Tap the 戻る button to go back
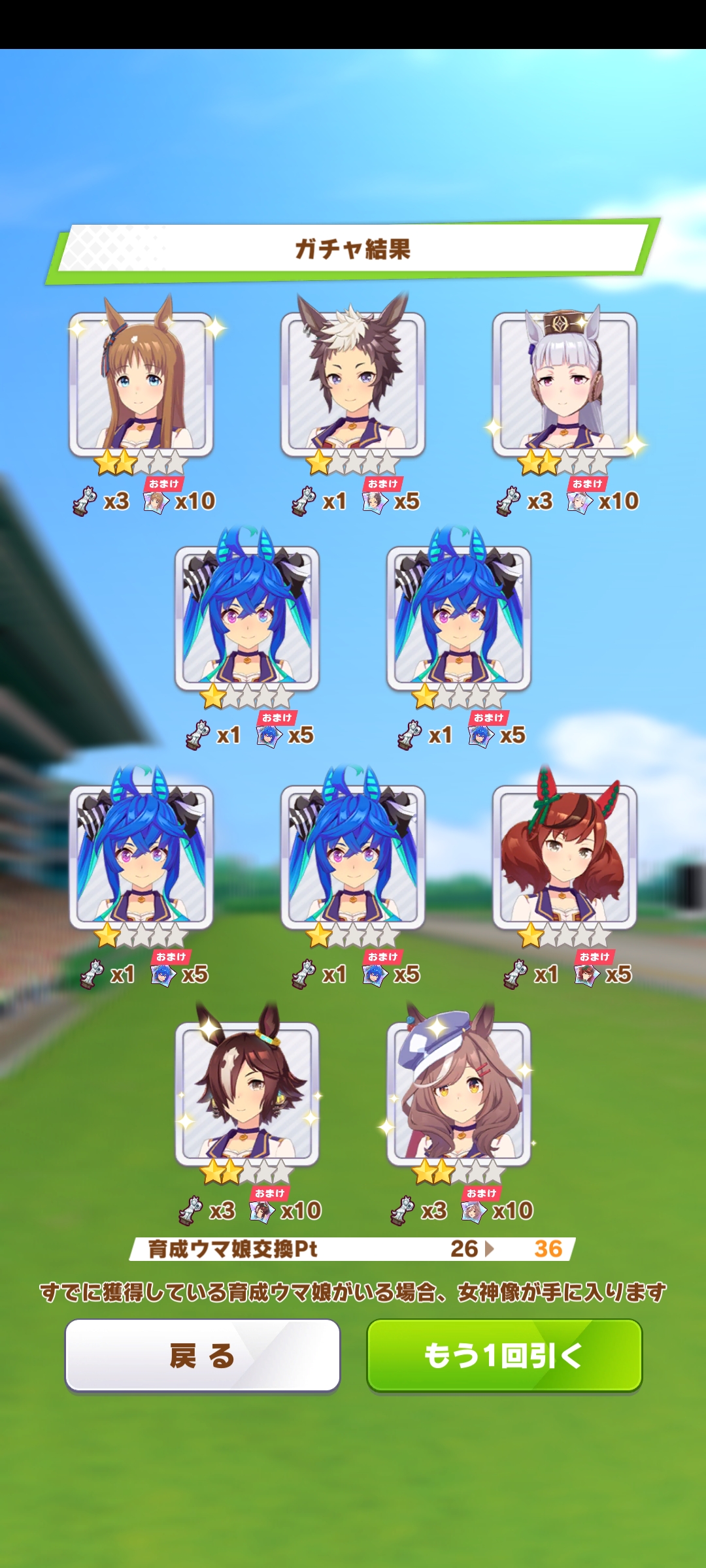 tap(203, 1356)
